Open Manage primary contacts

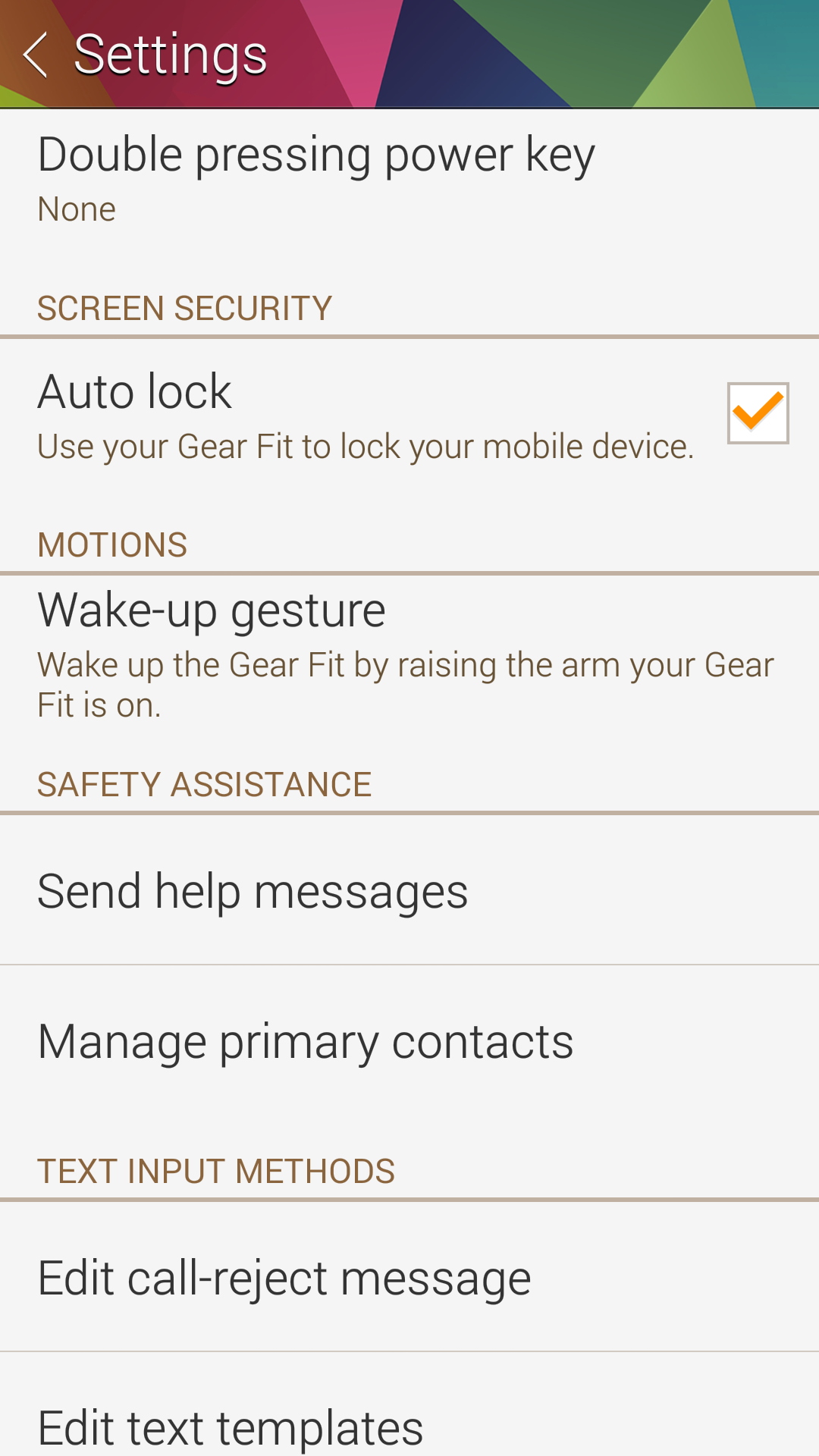pos(409,1041)
